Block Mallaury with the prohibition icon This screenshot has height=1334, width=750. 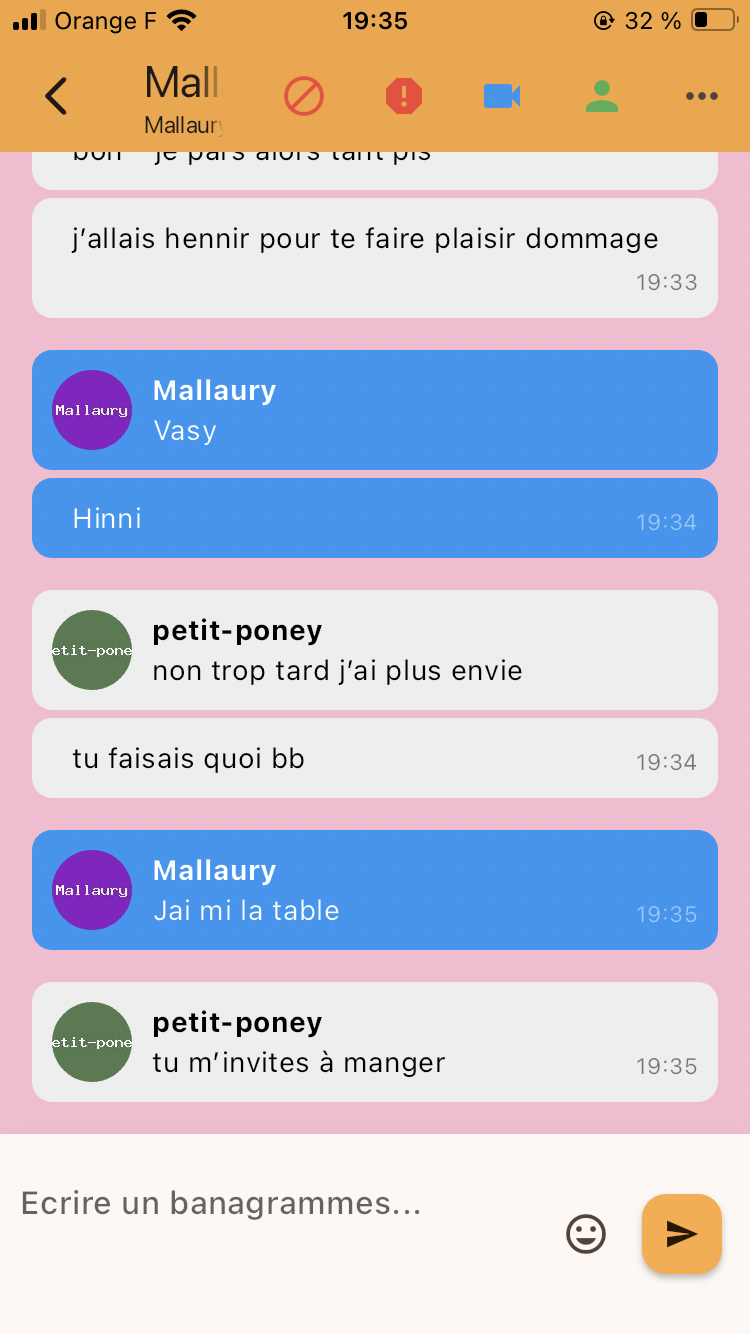coord(304,96)
